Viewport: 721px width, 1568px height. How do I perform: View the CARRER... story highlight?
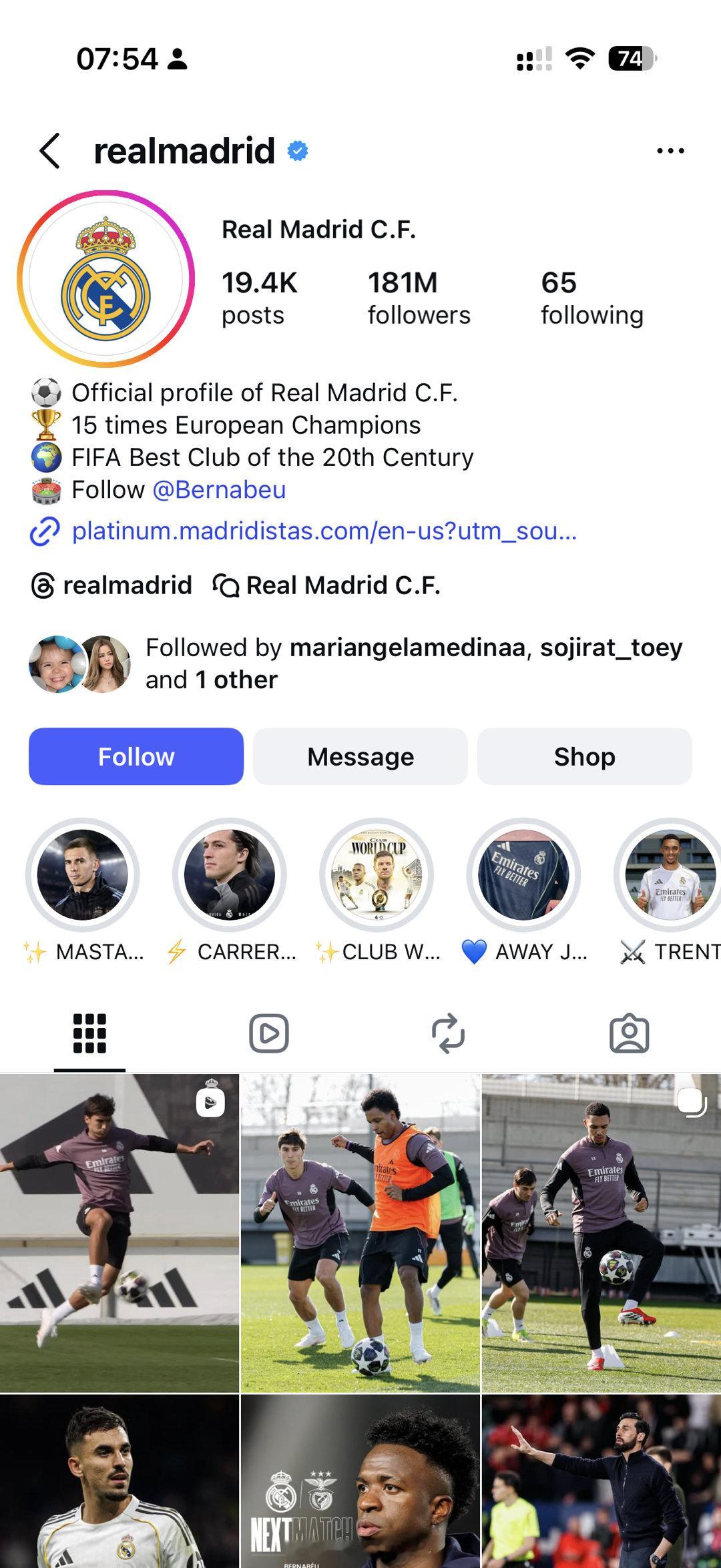[230, 875]
